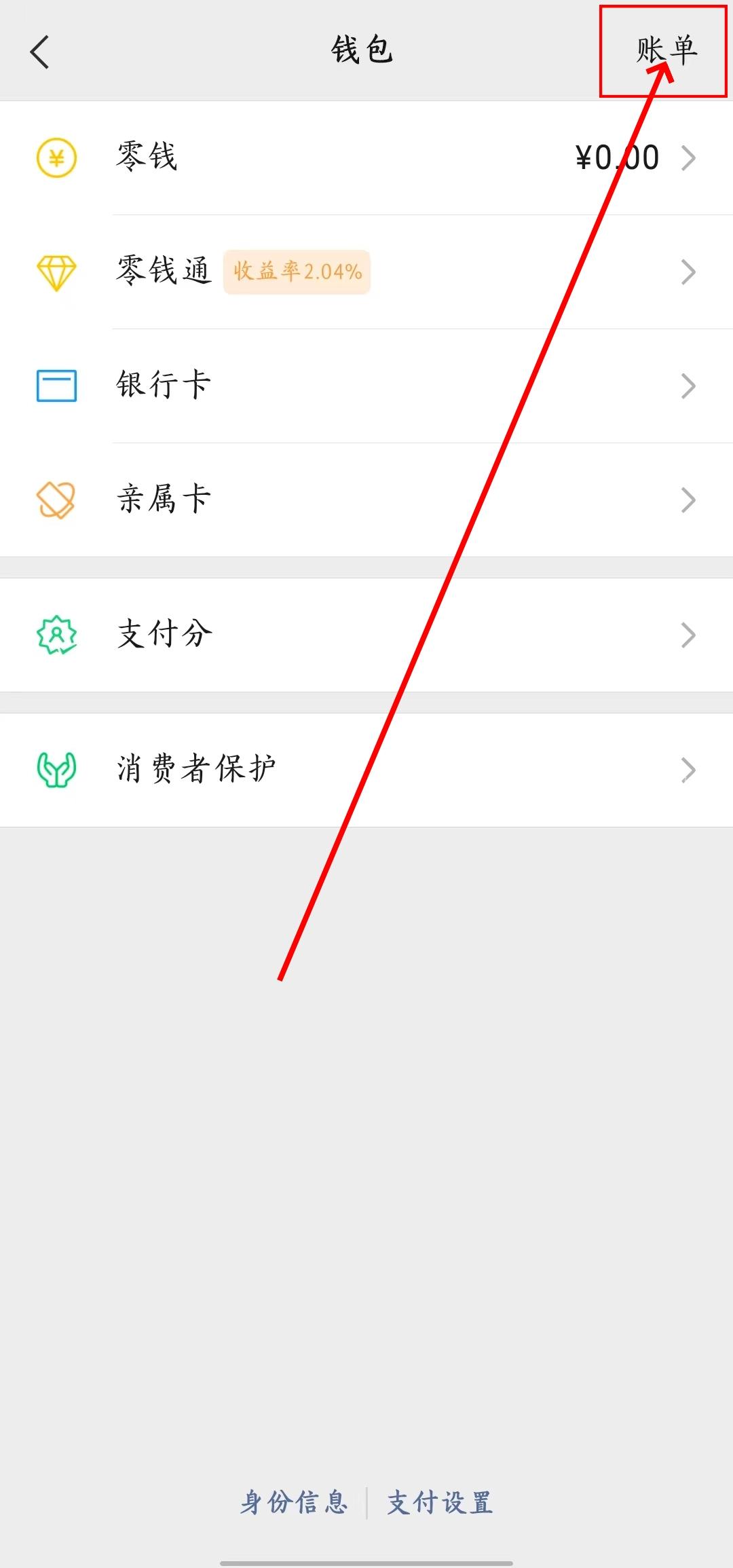Open the 零钱 balance row
The image size is (733, 1568).
tap(366, 158)
